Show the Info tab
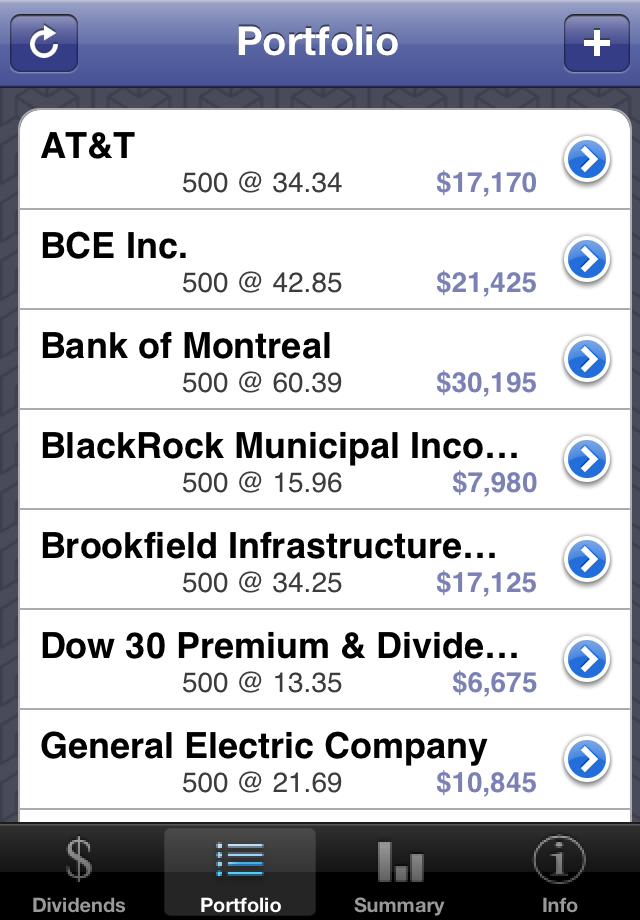Screen dimensions: 640x920 pyautogui.click(x=559, y=873)
